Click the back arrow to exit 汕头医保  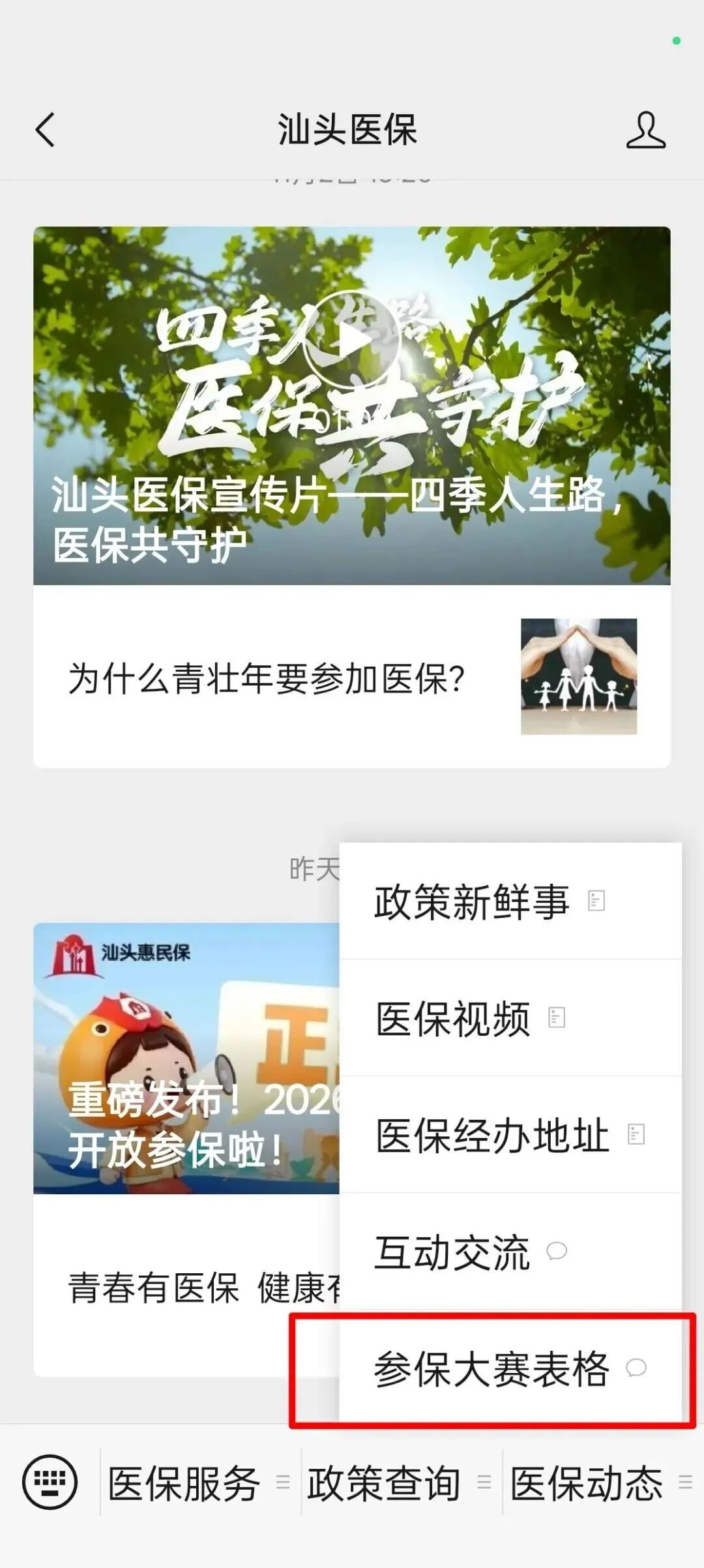tap(44, 130)
